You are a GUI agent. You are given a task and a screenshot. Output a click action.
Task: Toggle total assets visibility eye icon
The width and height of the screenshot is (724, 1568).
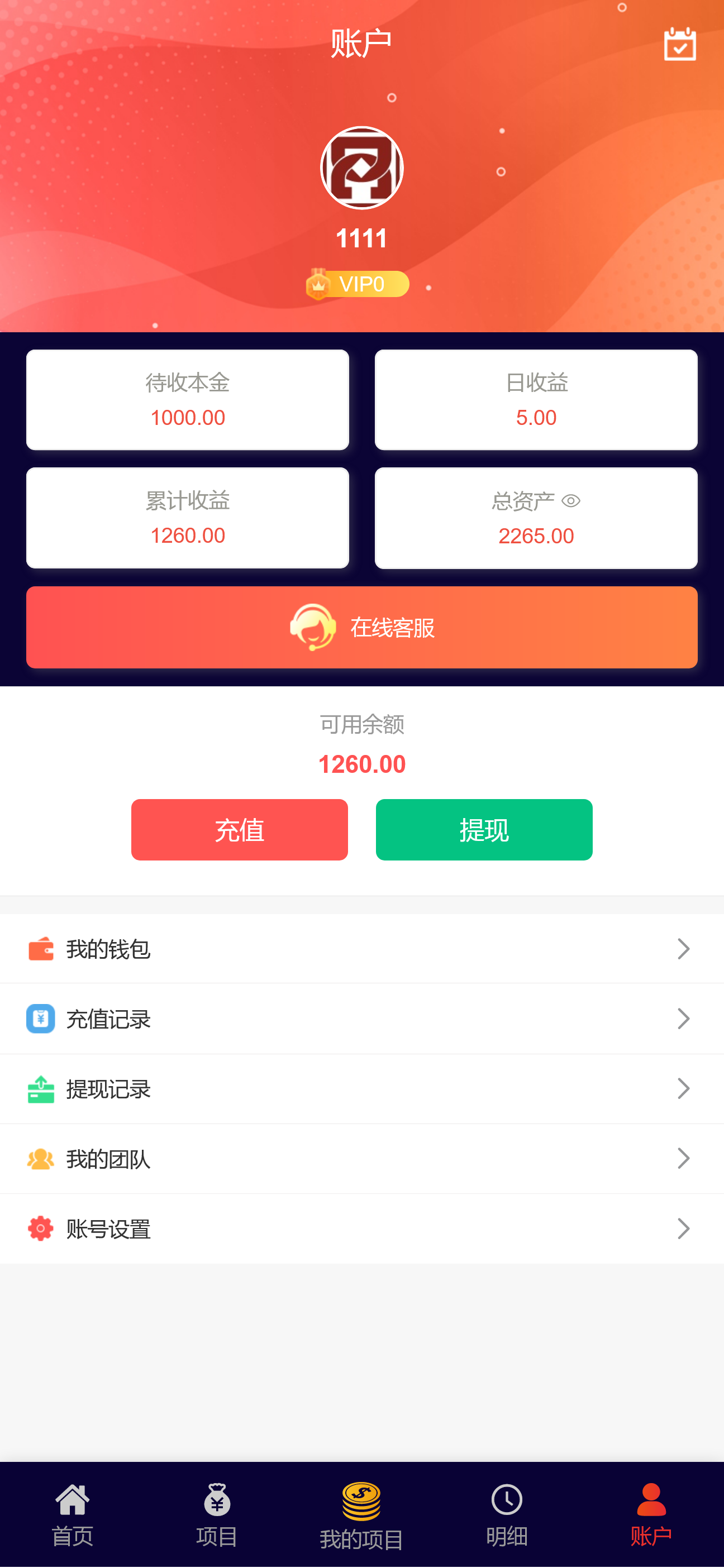(x=570, y=501)
